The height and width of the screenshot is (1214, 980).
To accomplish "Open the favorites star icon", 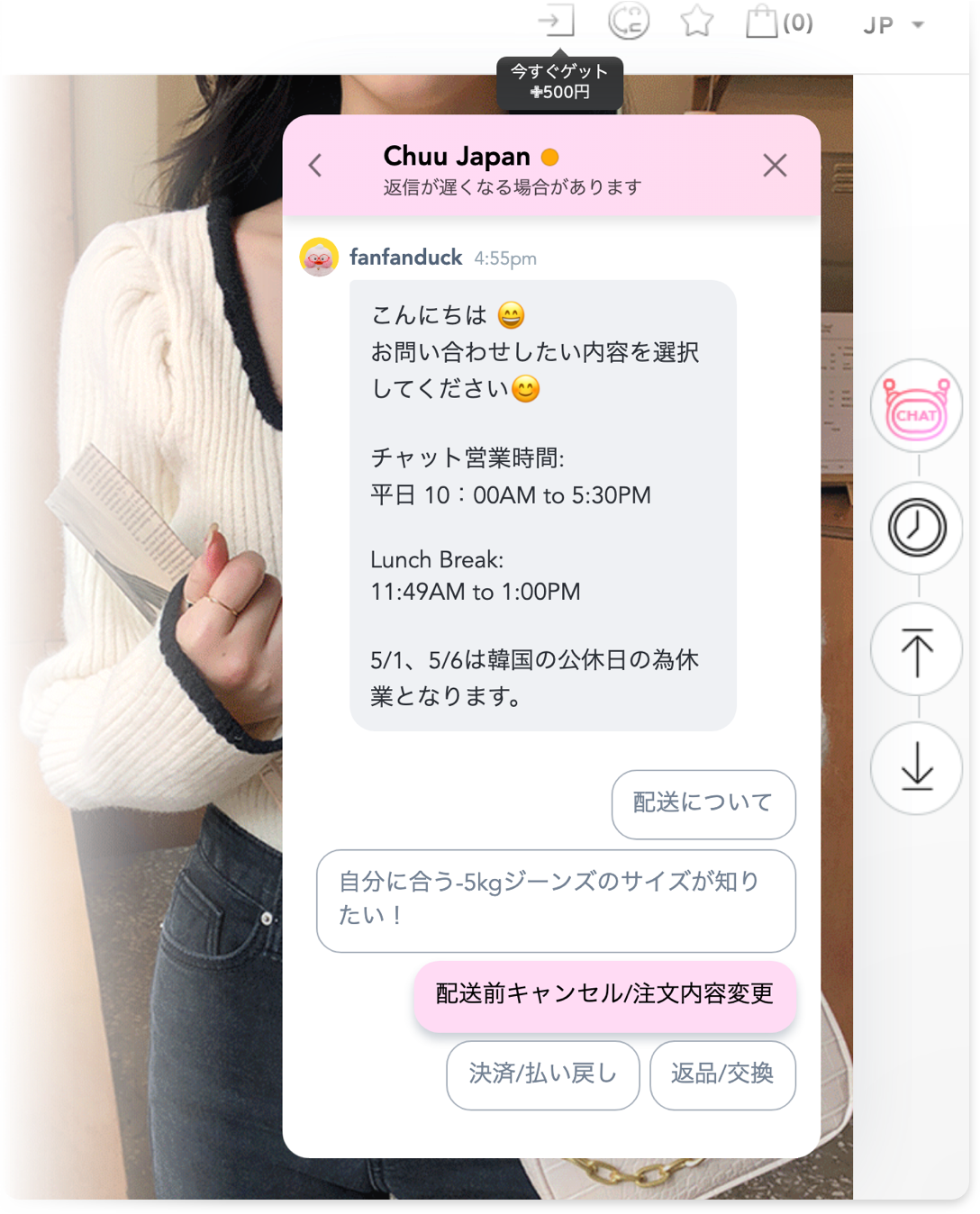I will coord(696,22).
